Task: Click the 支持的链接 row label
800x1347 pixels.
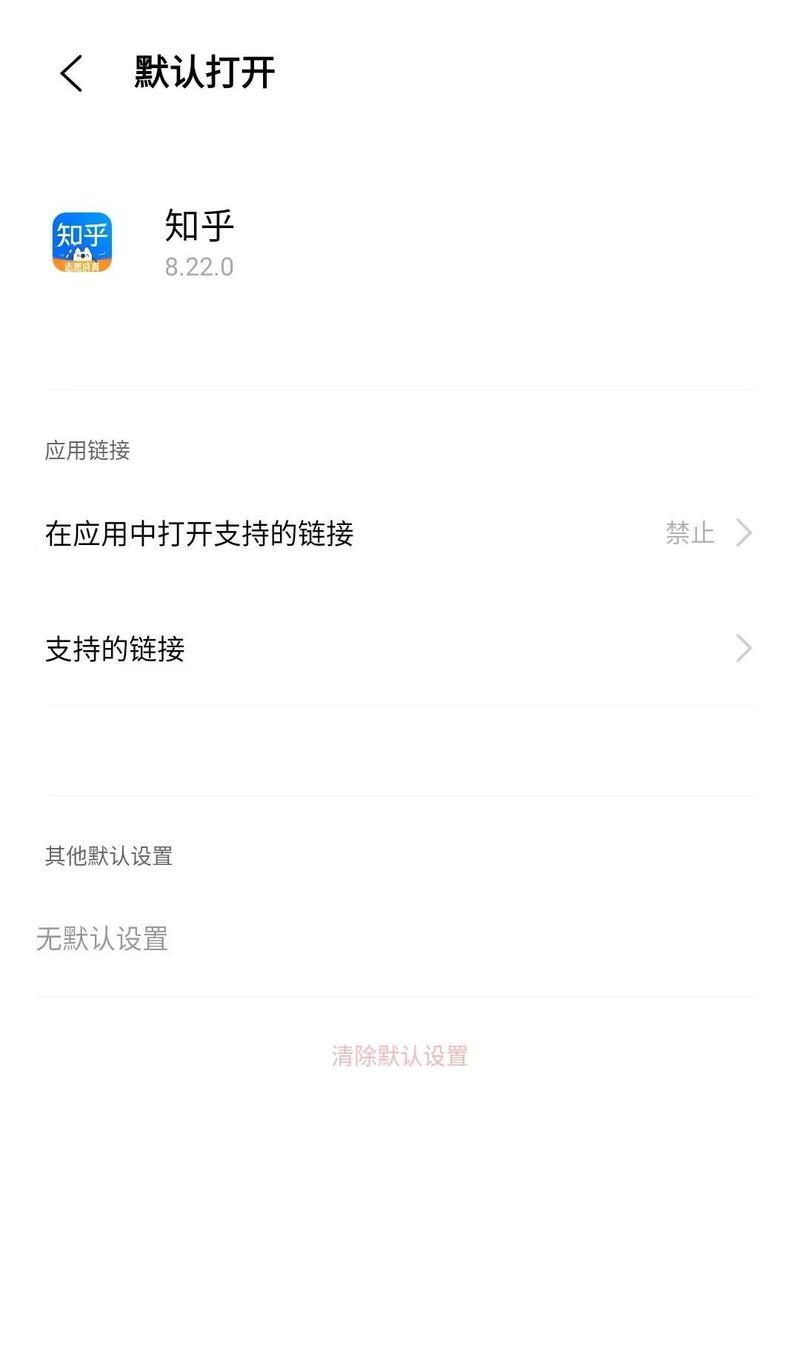Action: (114, 649)
